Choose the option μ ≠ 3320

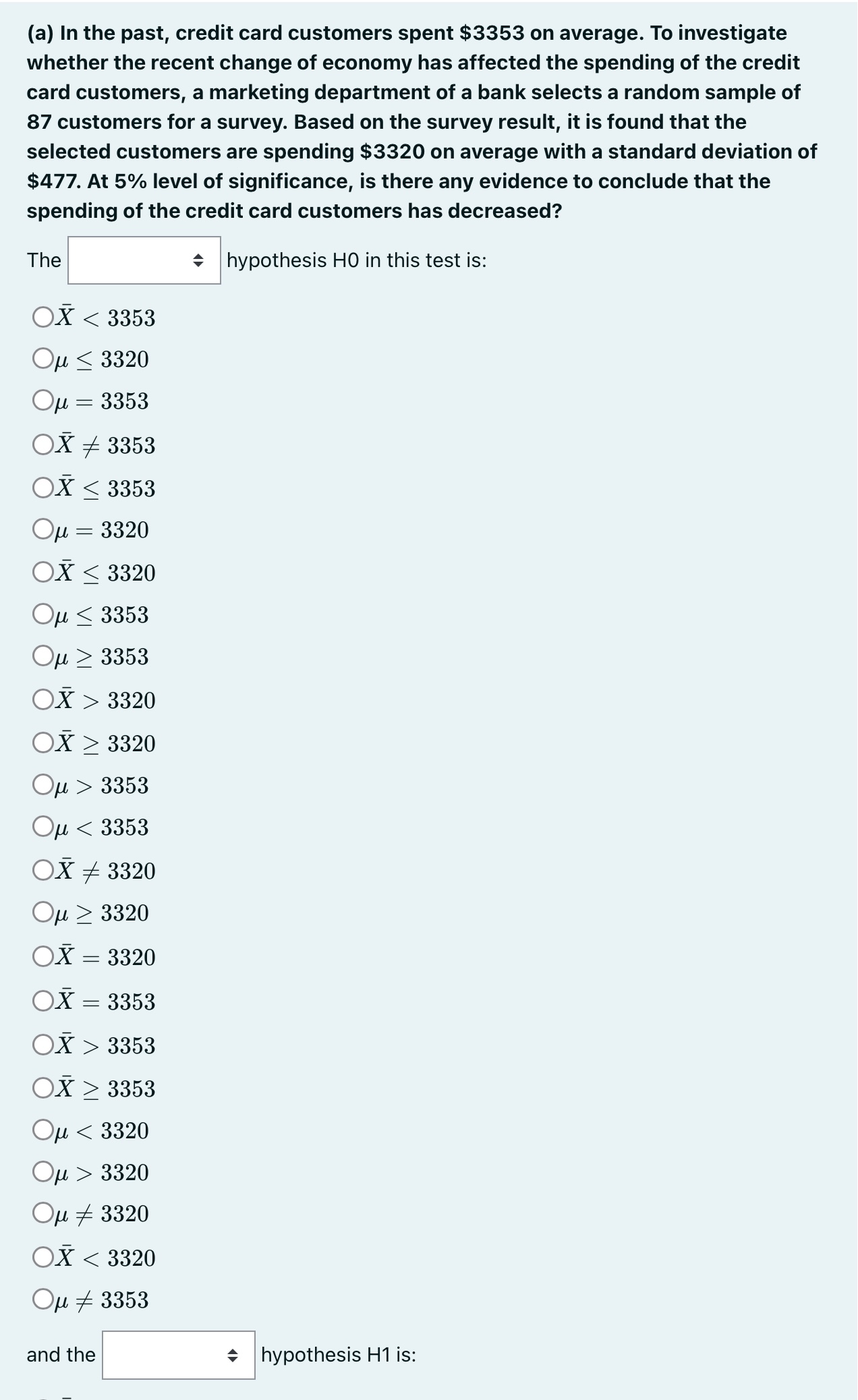coord(42,1214)
